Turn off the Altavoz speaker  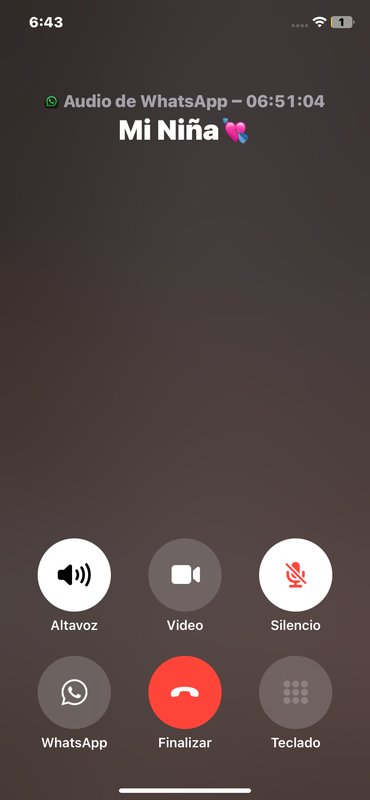[74, 575]
